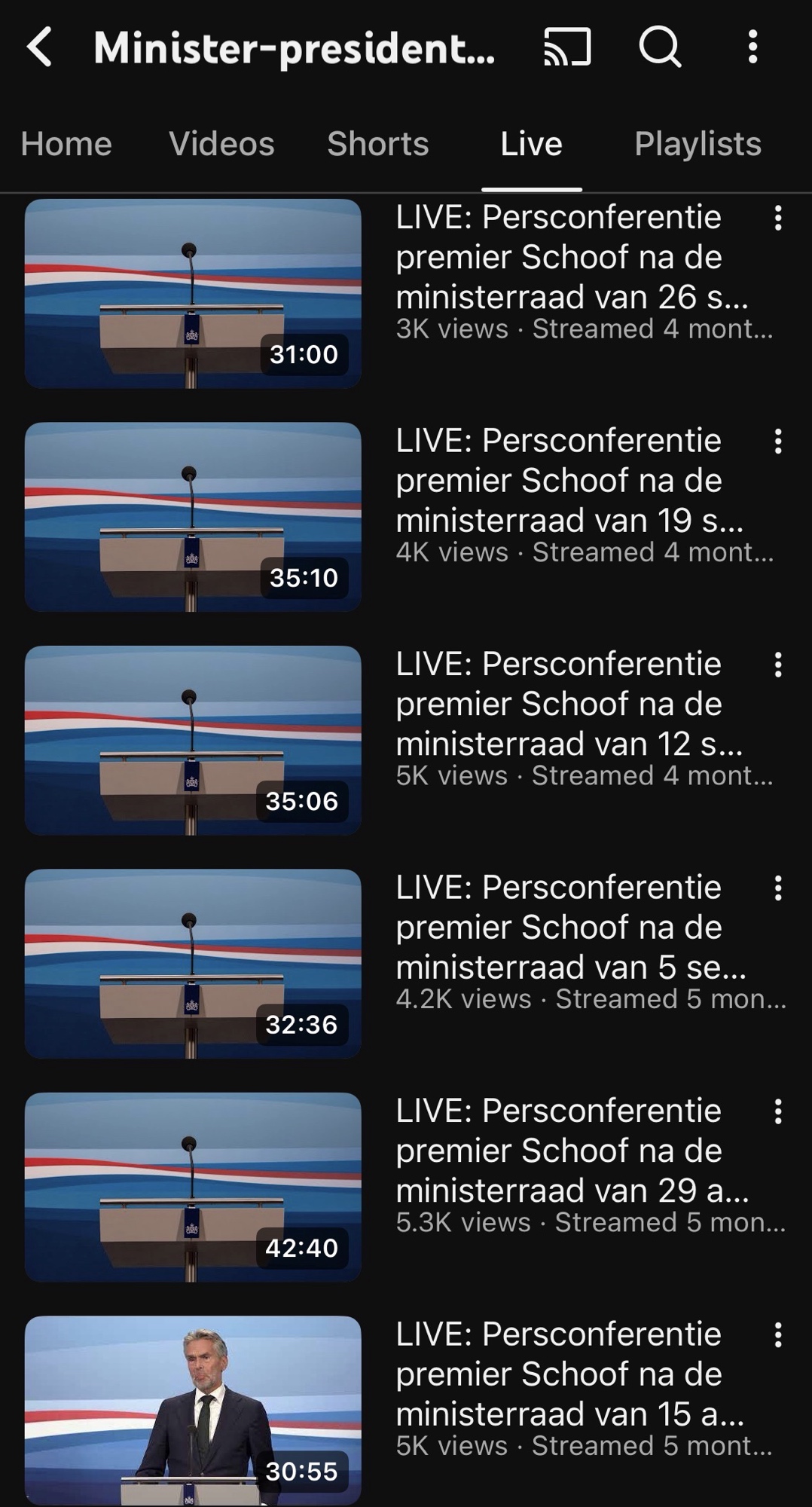This screenshot has height=1507, width=812.
Task: Play the 30:55 ministerraad van 15 stream
Action: (193, 1410)
